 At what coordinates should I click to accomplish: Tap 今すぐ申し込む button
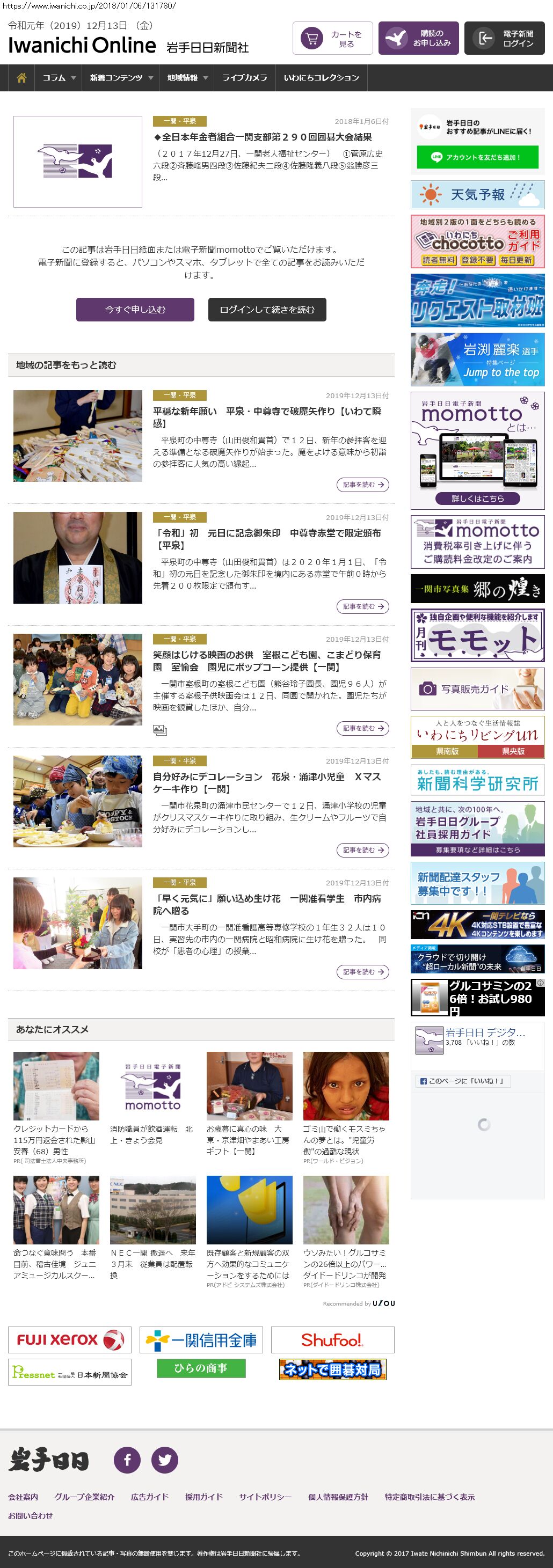135,309
